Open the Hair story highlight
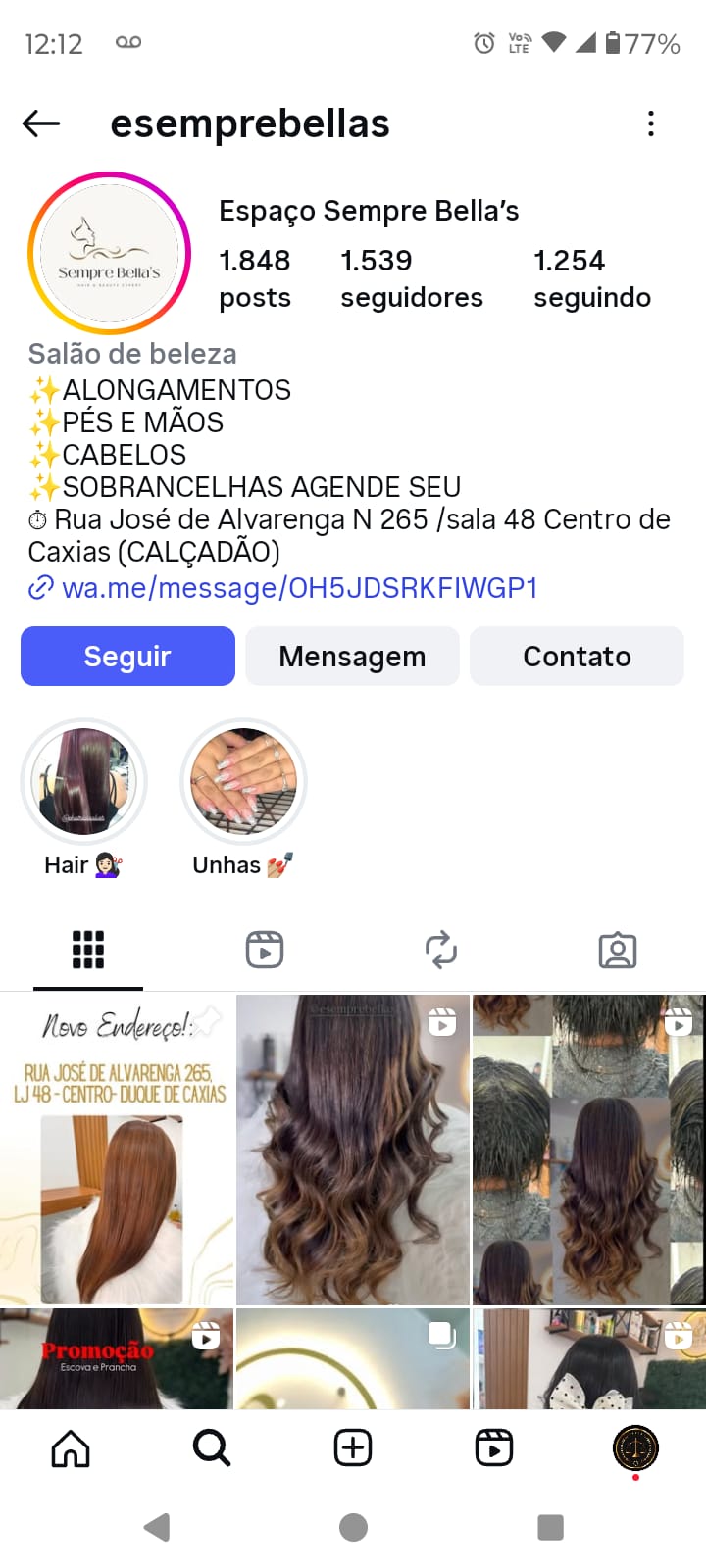The width and height of the screenshot is (706, 1568). coord(84,782)
